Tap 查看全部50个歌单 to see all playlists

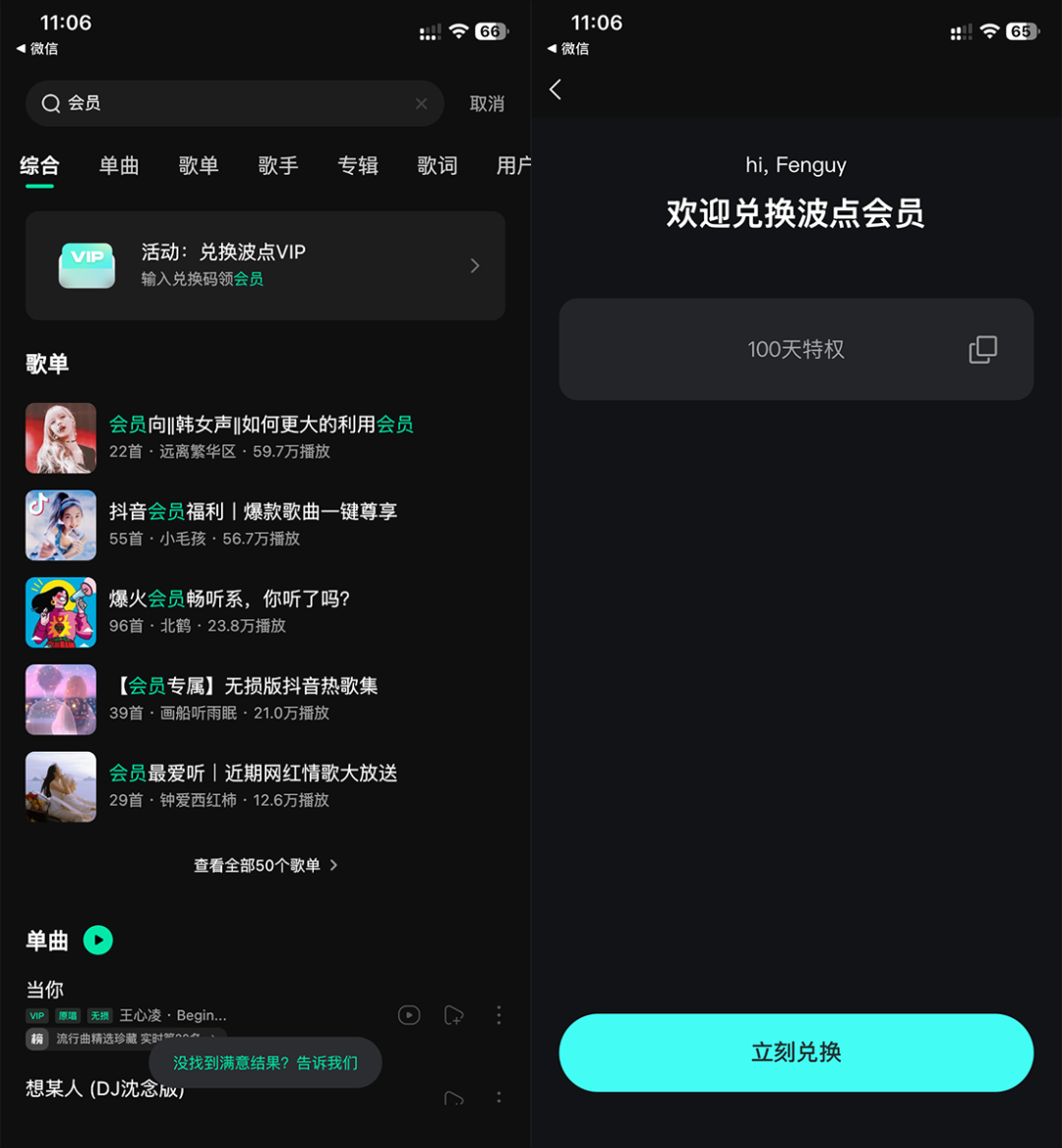point(265,865)
